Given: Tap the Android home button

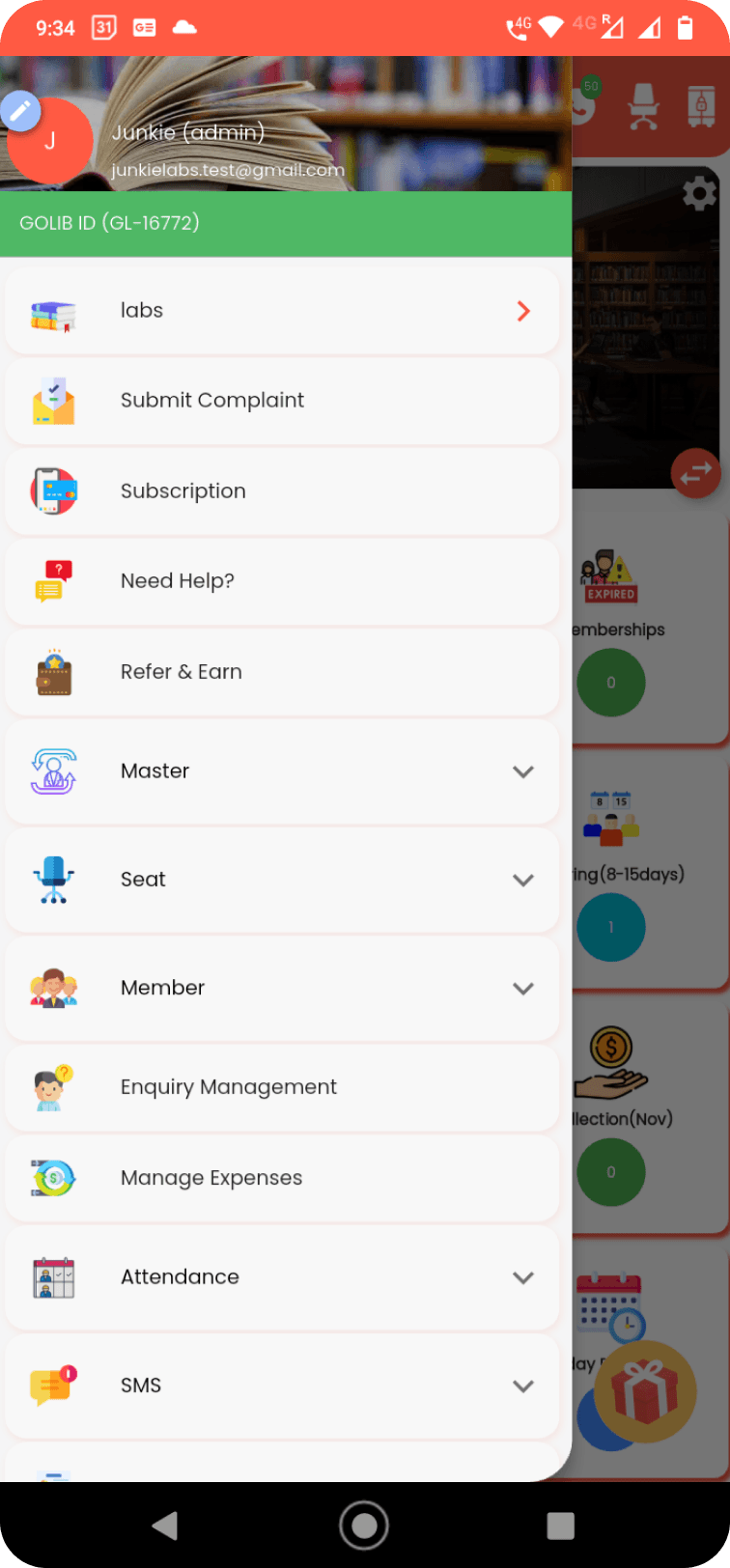Looking at the screenshot, I should (x=364, y=1526).
